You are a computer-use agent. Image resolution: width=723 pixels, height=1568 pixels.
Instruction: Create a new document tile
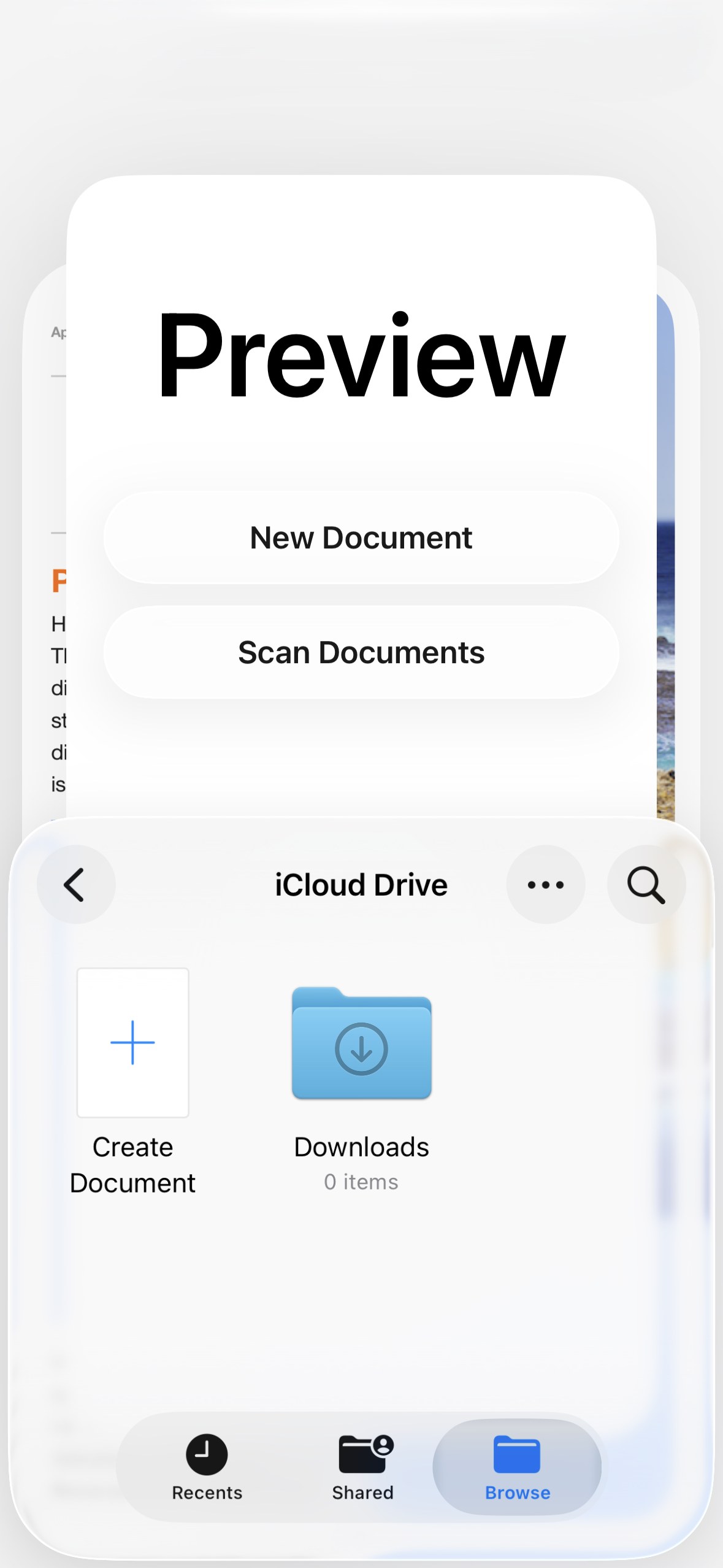click(x=132, y=1043)
